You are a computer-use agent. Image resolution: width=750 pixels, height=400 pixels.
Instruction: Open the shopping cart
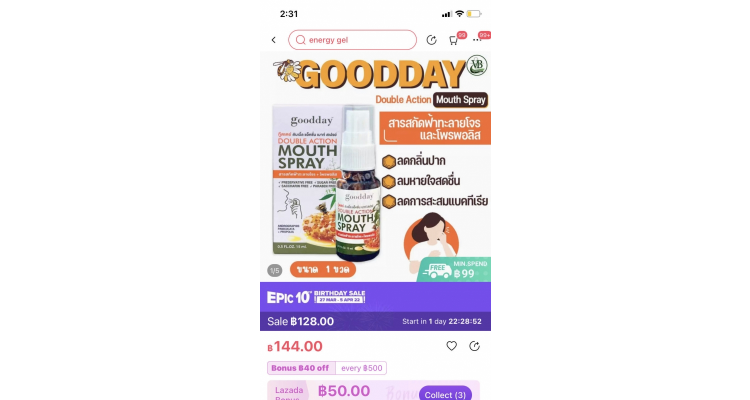[x=454, y=40]
